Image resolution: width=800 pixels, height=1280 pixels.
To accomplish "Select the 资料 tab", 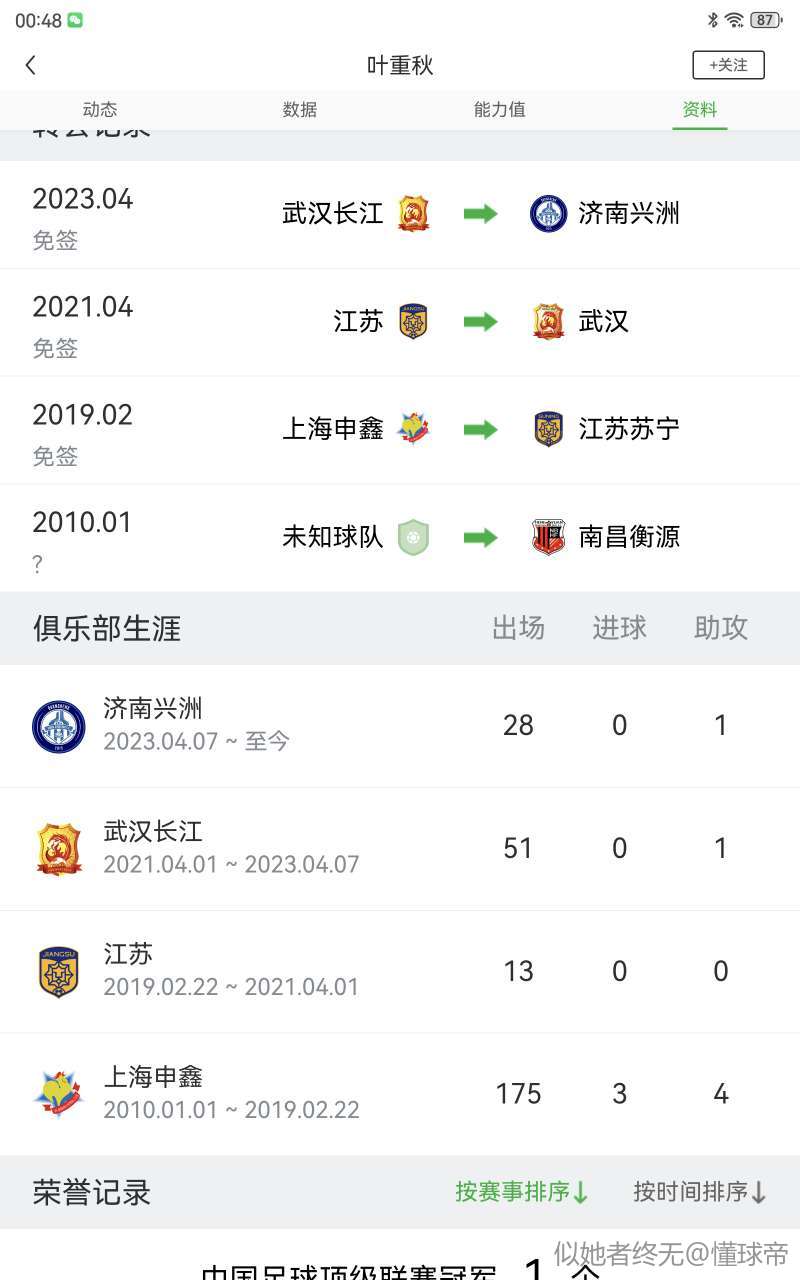I will pyautogui.click(x=700, y=110).
